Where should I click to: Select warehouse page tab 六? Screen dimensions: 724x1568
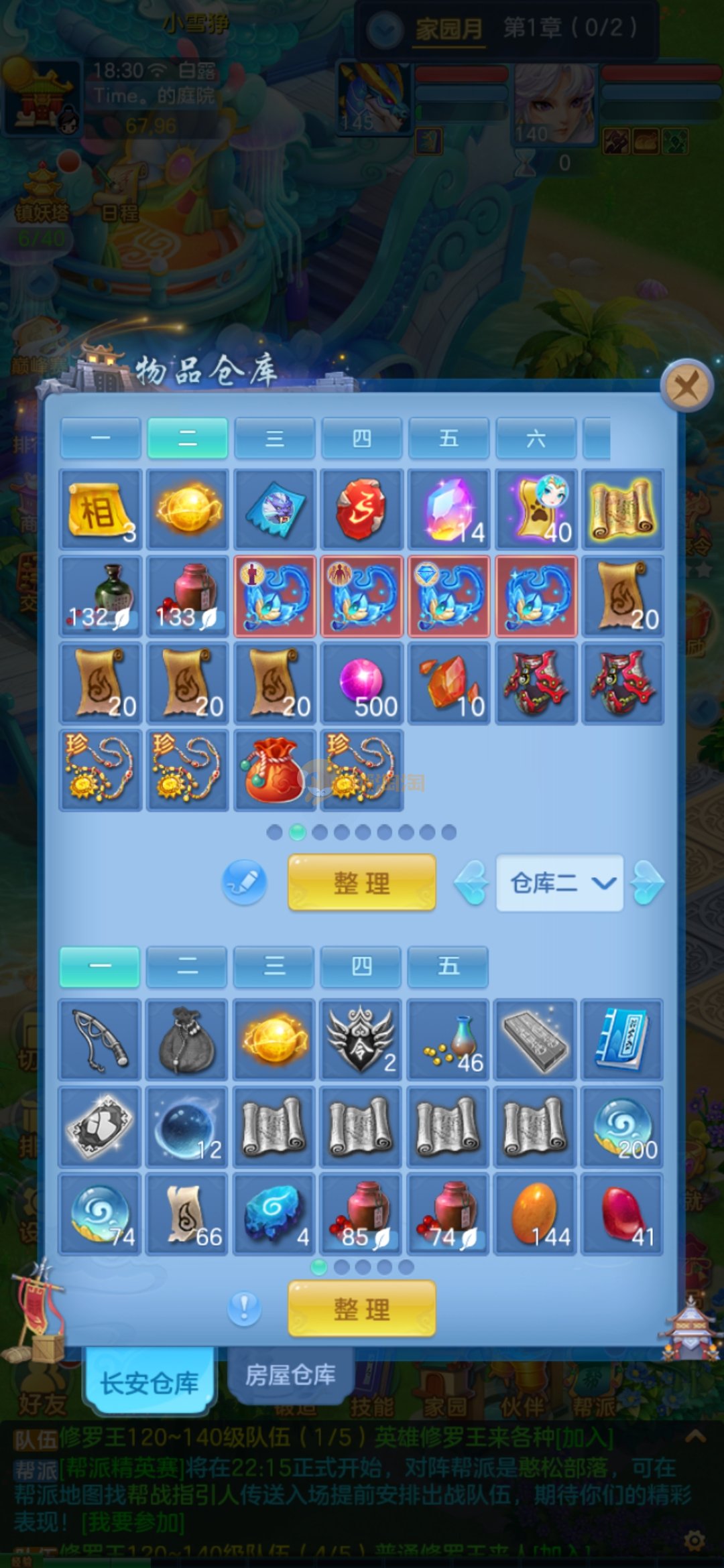pos(536,439)
